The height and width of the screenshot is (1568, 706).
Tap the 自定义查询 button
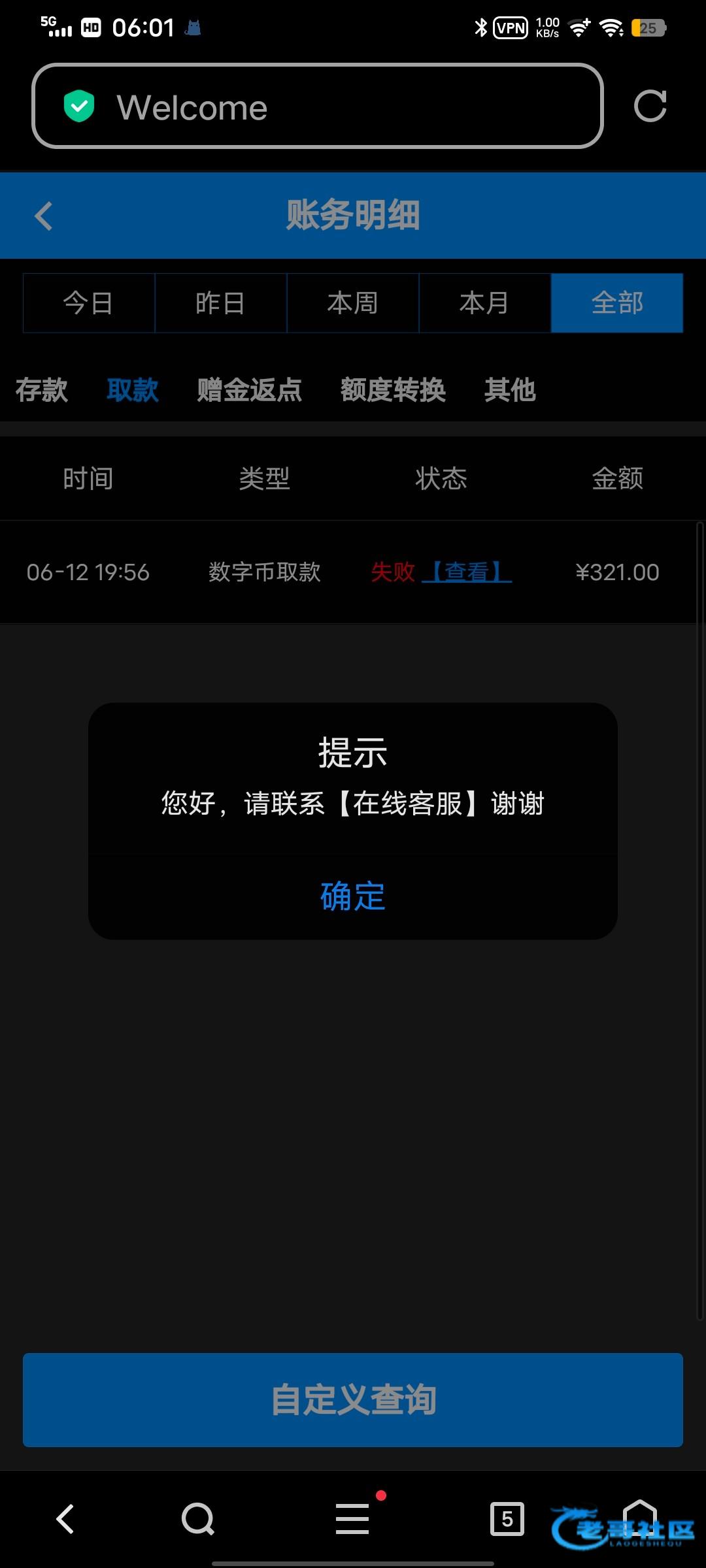(353, 1399)
